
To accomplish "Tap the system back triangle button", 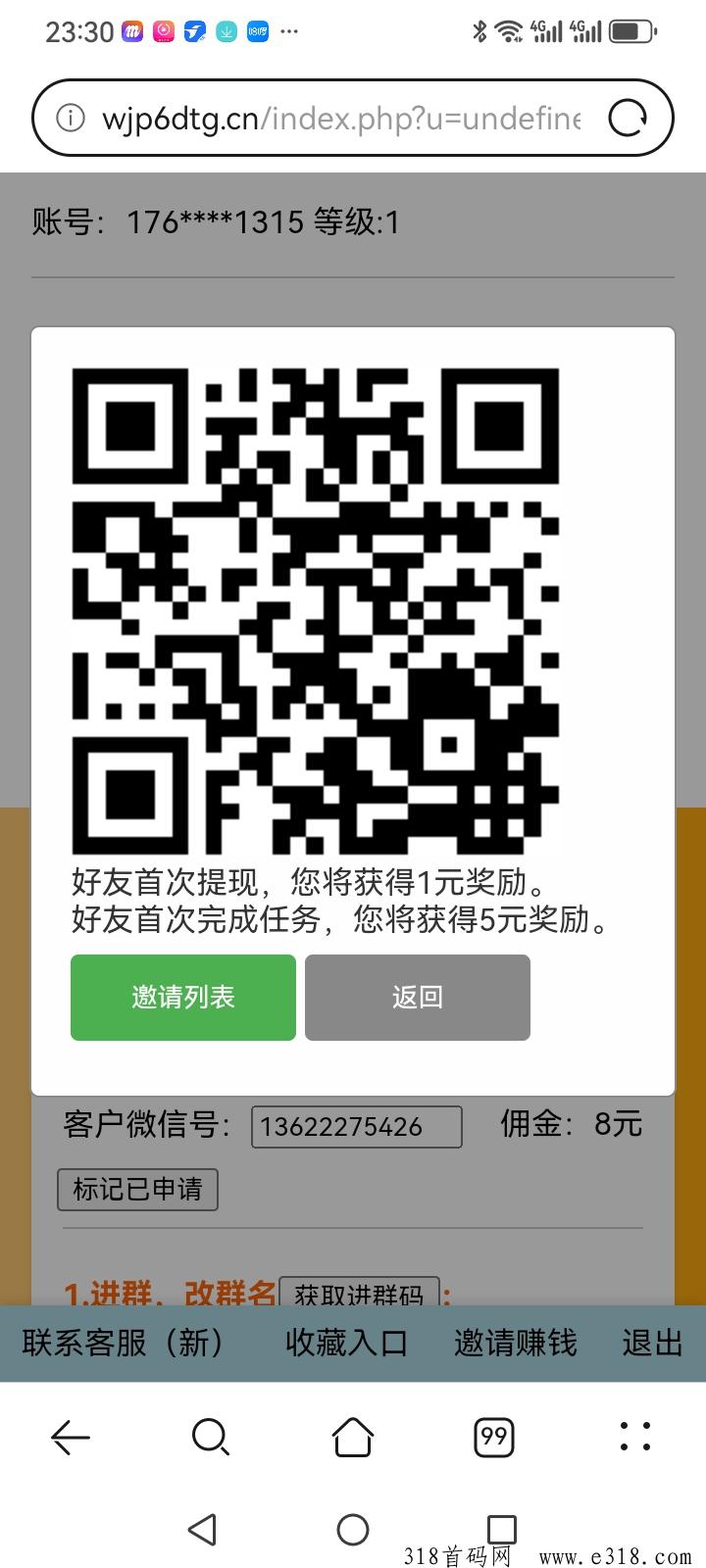I will click(202, 1530).
